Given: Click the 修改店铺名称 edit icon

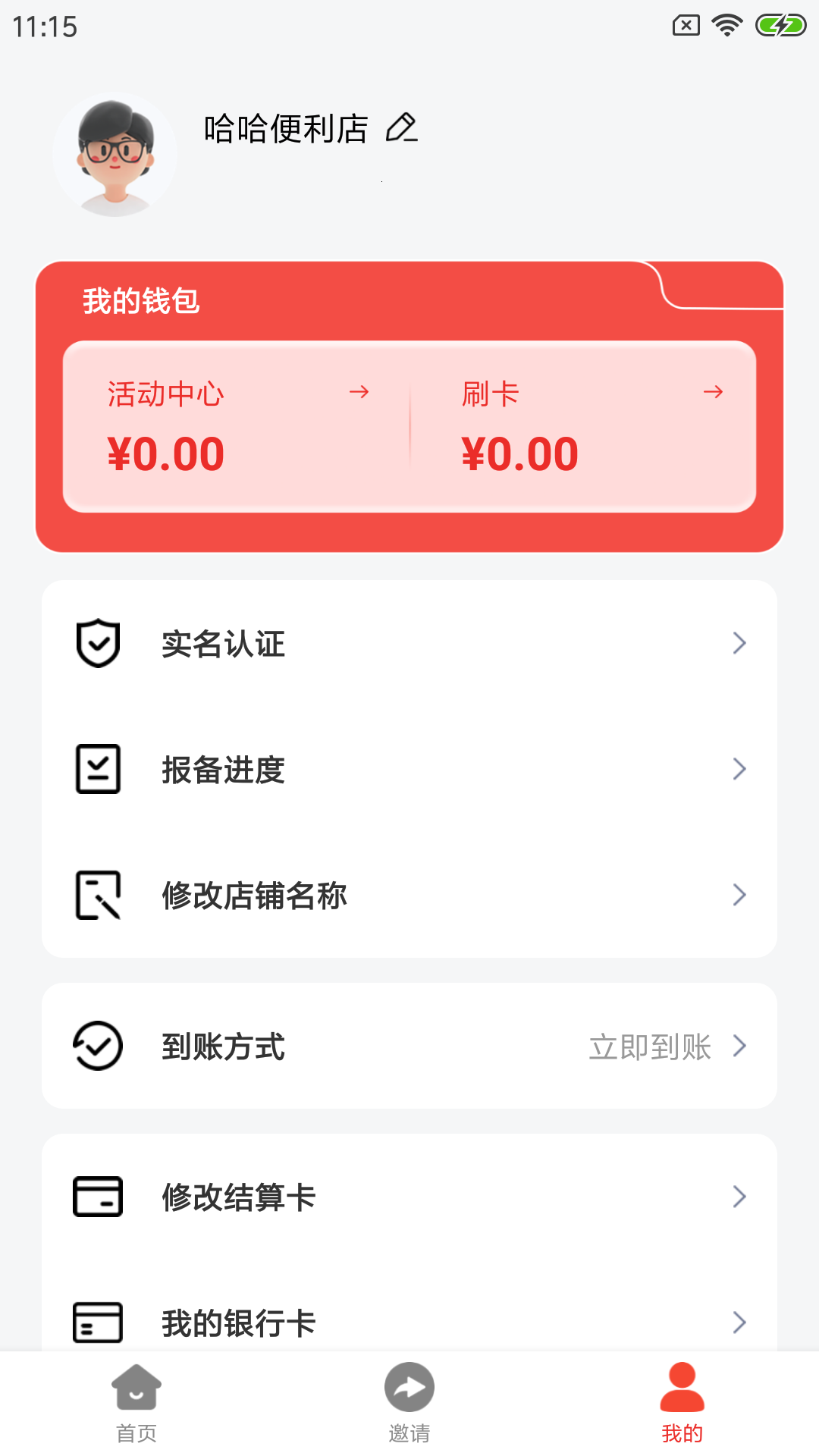Looking at the screenshot, I should [x=97, y=896].
